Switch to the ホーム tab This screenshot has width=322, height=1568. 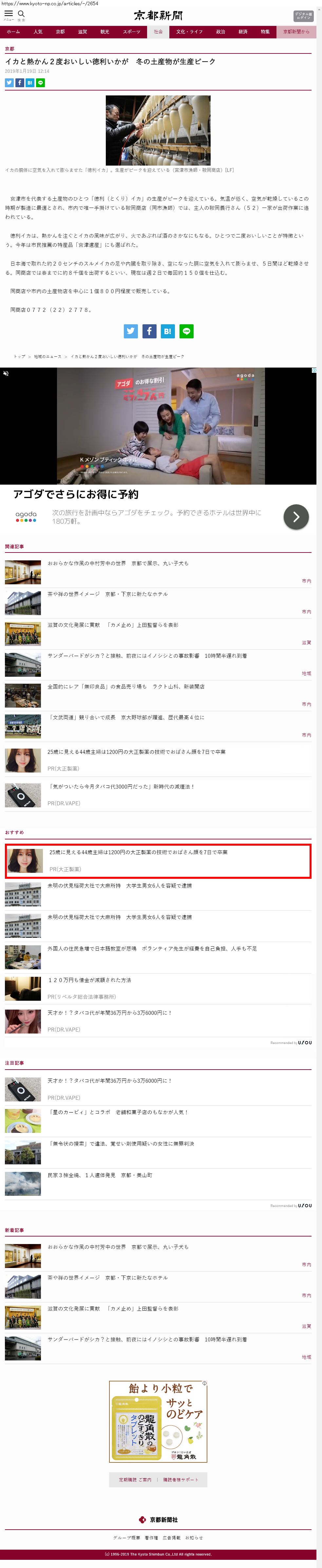coord(13,32)
